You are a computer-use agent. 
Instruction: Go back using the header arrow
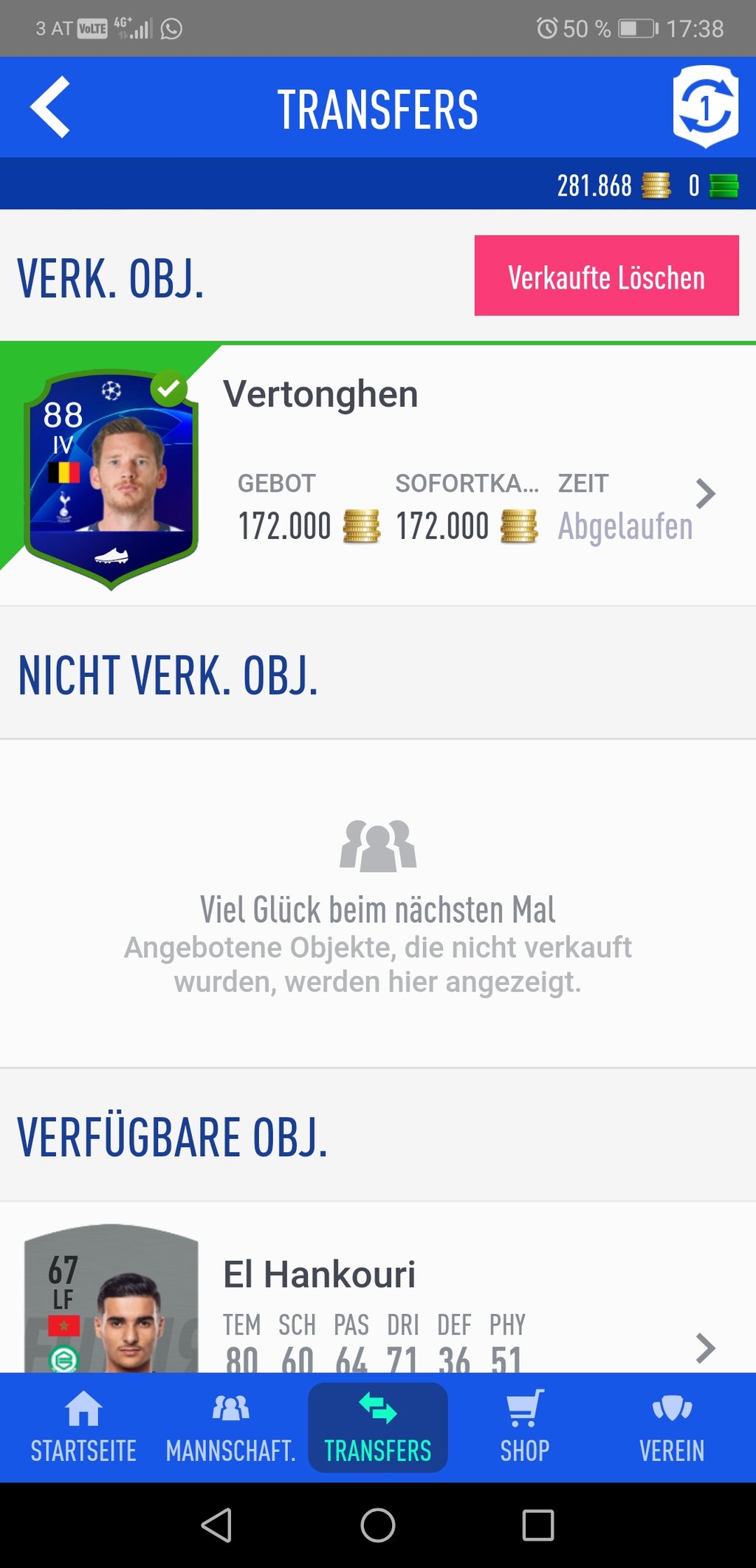[x=50, y=107]
